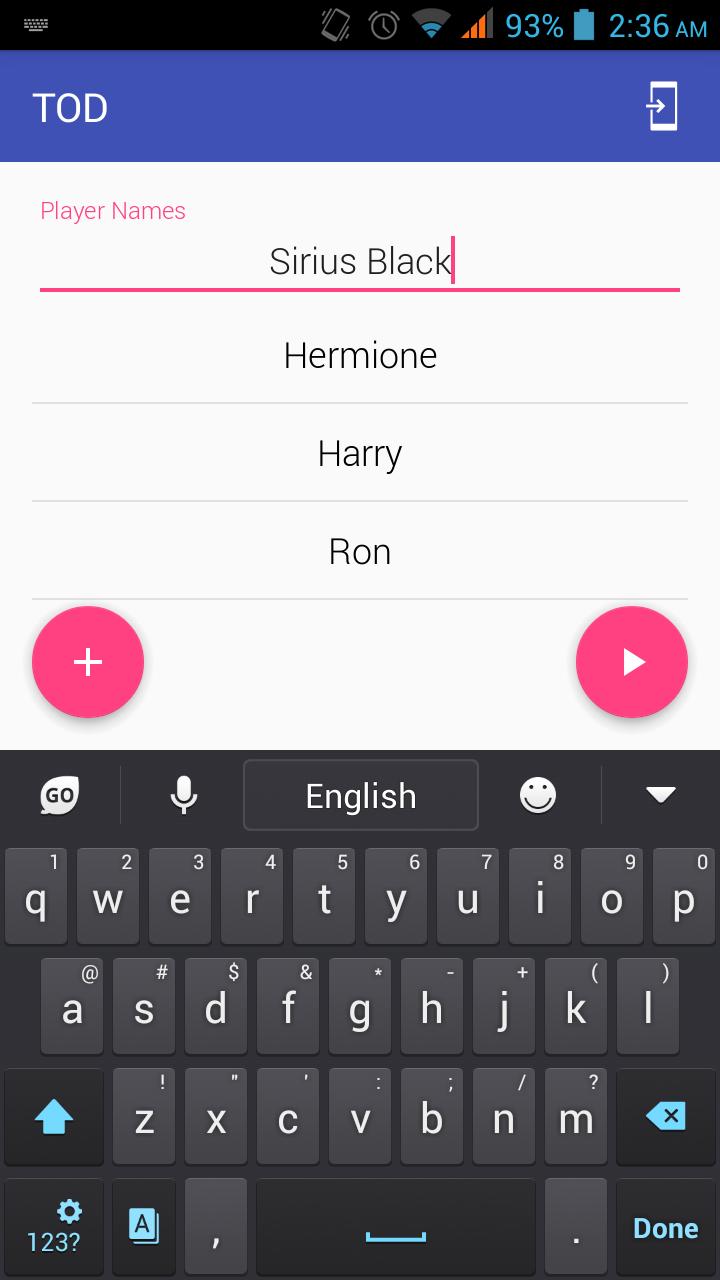Add the player with the plus button
This screenshot has height=1280, width=720.
pyautogui.click(x=88, y=662)
